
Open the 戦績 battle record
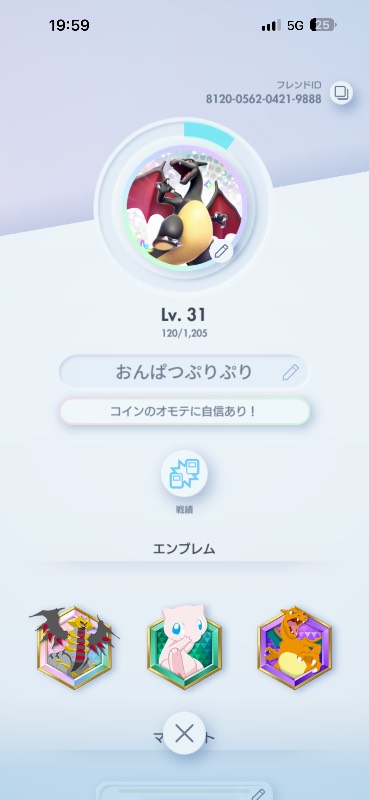coord(184,473)
